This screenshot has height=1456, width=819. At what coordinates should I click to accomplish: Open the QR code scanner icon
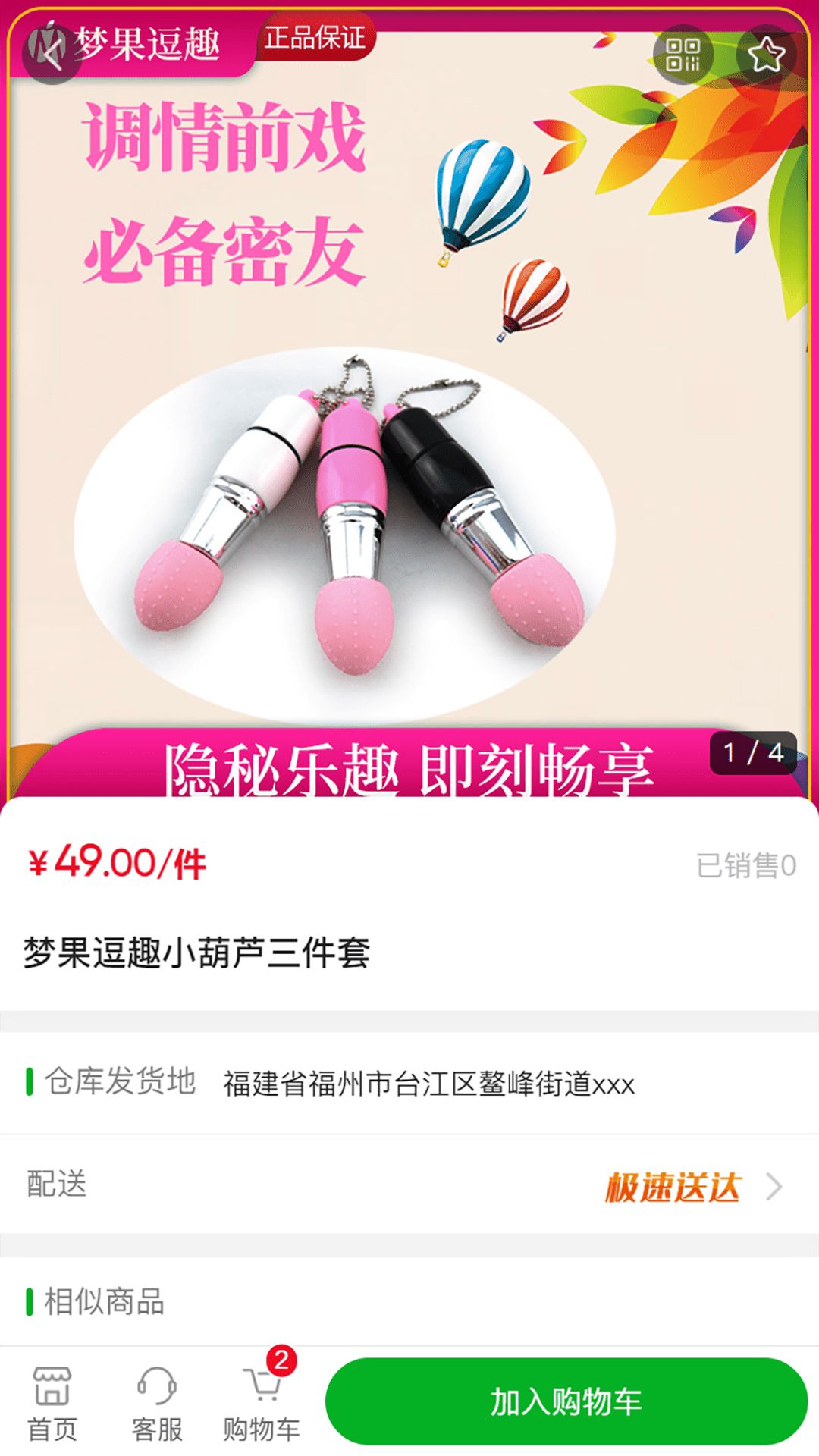(x=685, y=55)
